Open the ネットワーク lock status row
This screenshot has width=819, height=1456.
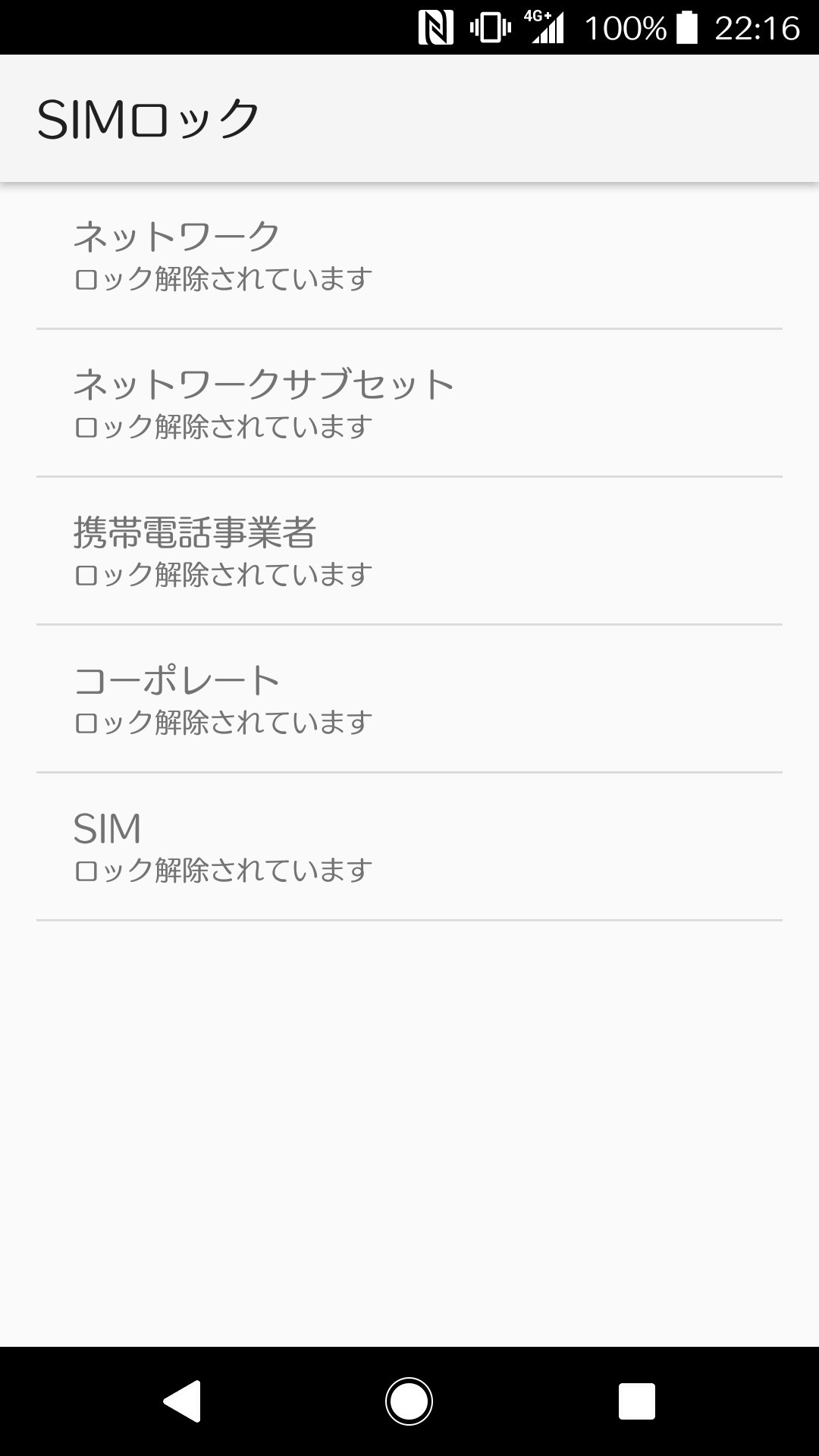pyautogui.click(x=409, y=256)
